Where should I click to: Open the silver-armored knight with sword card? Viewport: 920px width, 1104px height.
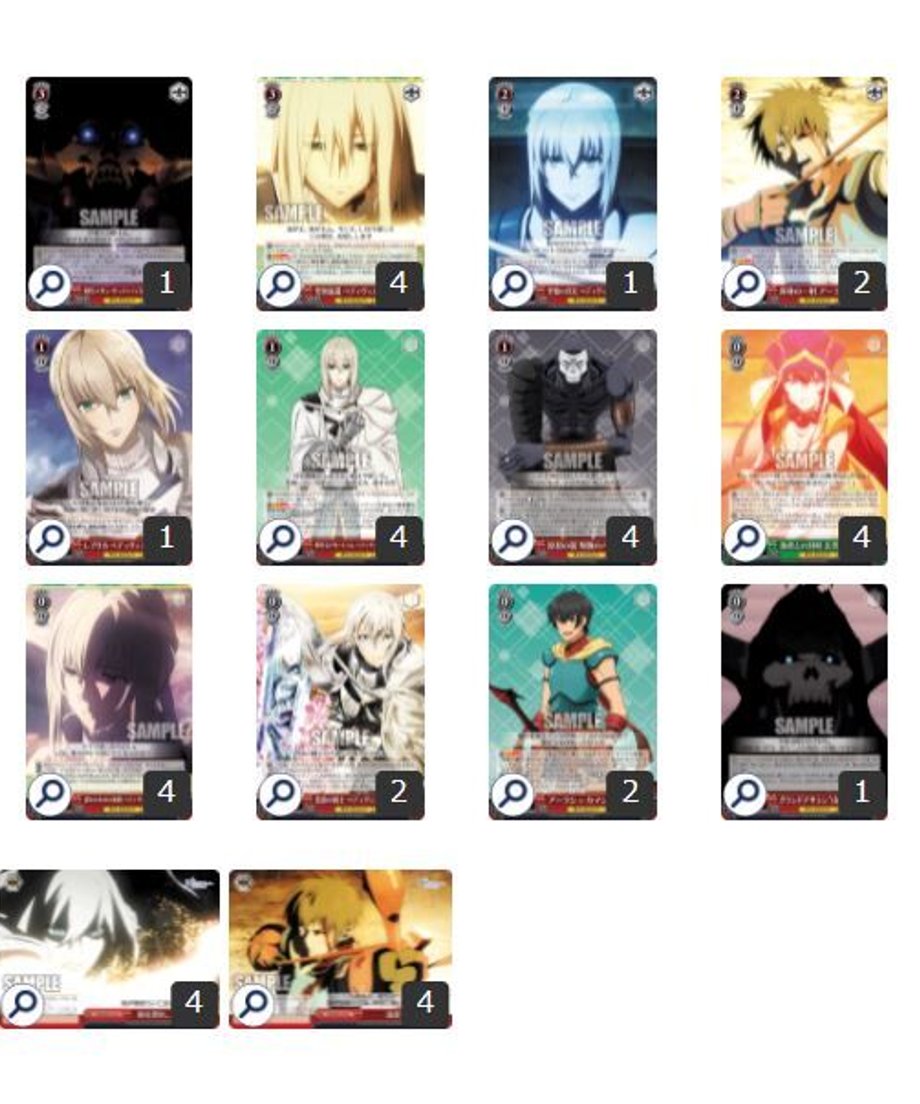click(340, 680)
